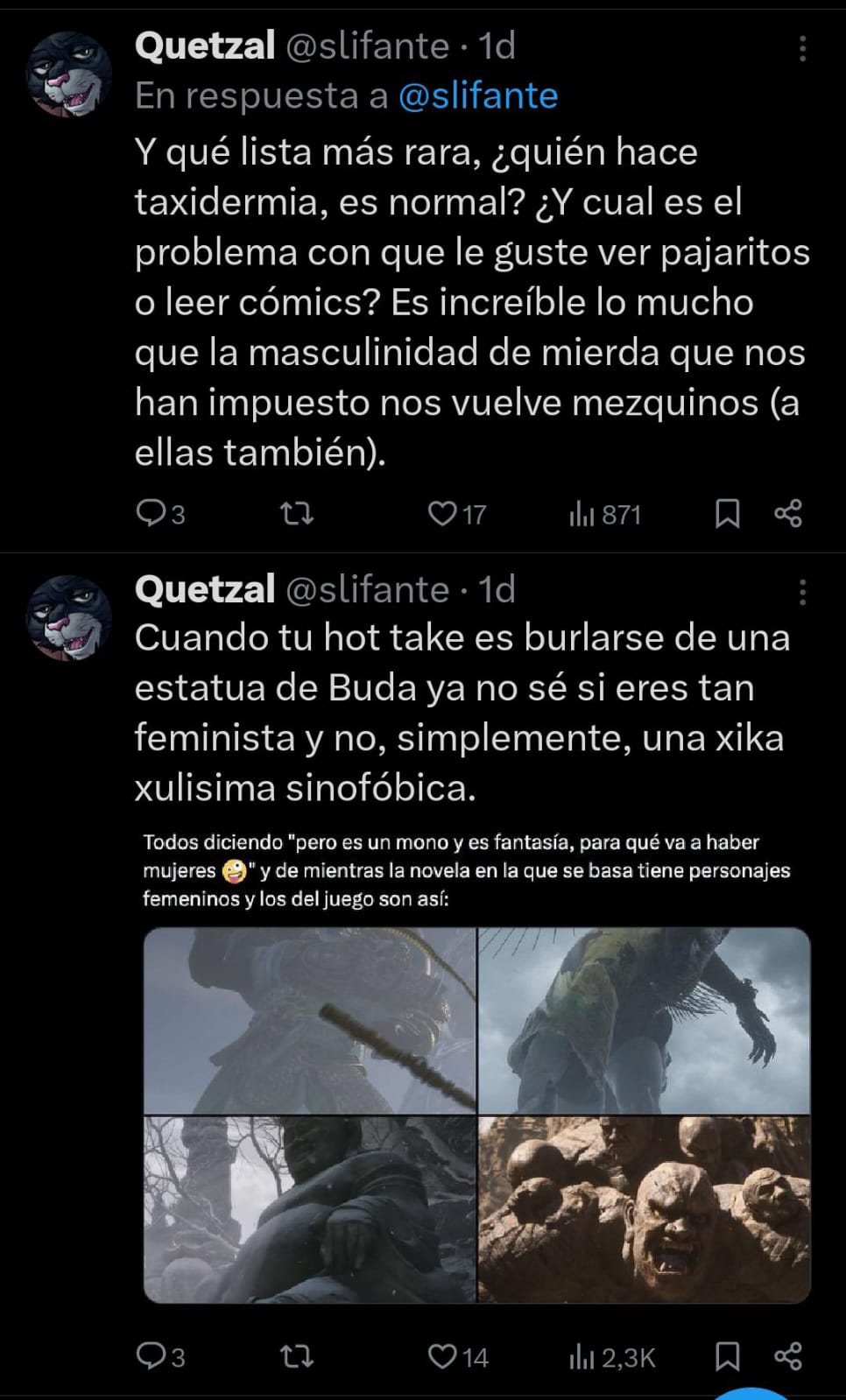Image resolution: width=846 pixels, height=1400 pixels.
Task: Like the tweet with 17 likes
Action: (x=456, y=513)
